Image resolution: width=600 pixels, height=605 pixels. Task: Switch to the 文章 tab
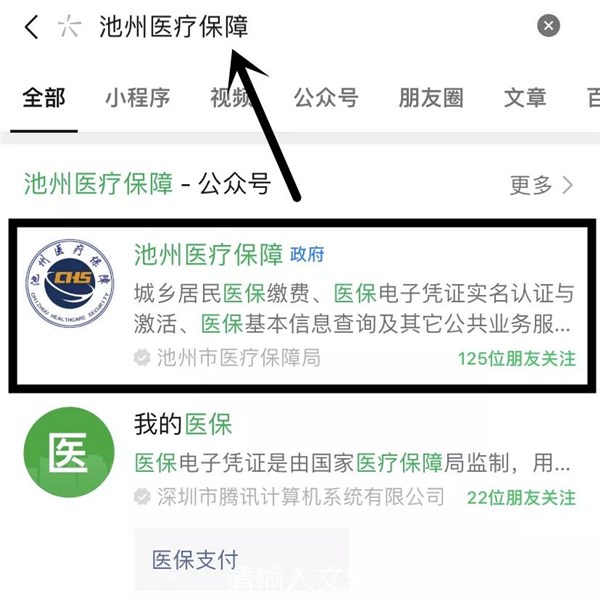(x=525, y=97)
